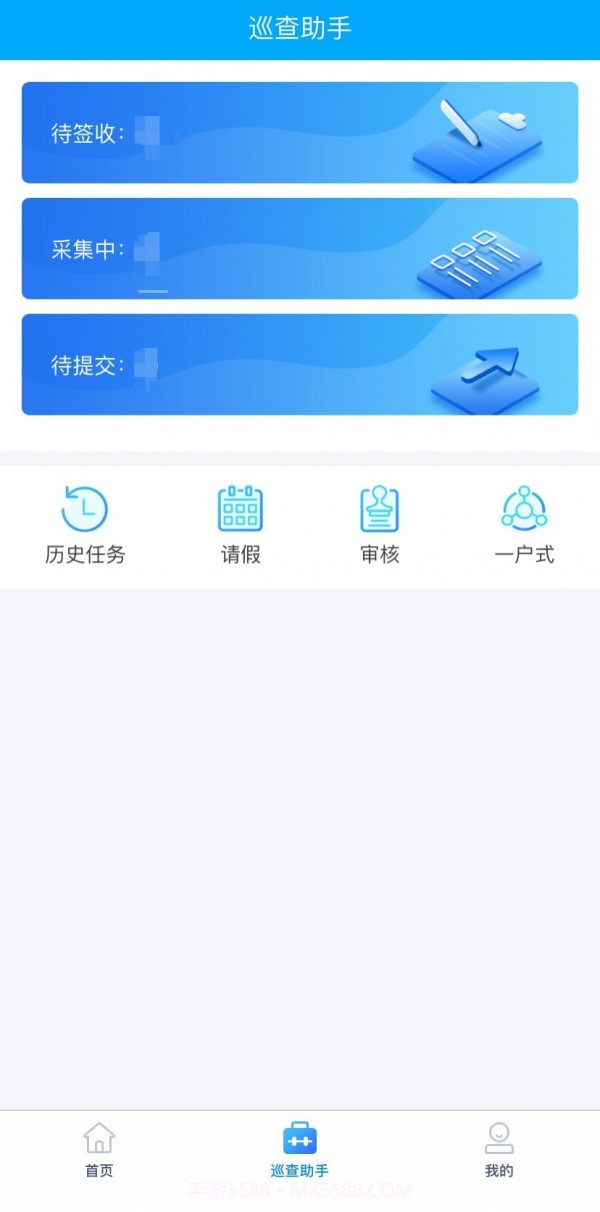The height and width of the screenshot is (1212, 600).
Task: Tap the 请假 leave request shortcut
Action: 240,525
